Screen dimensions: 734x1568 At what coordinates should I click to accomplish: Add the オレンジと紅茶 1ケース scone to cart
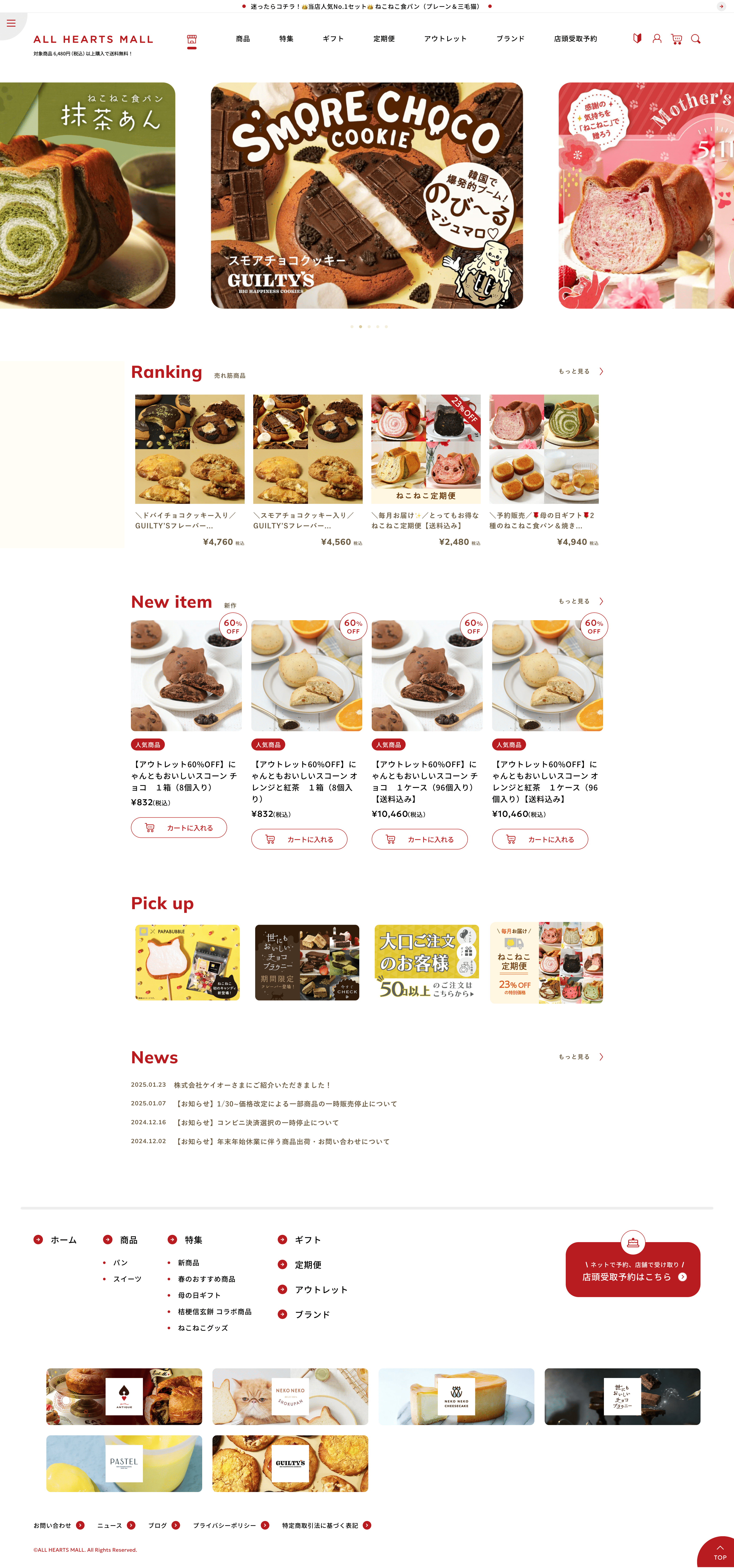coord(540,839)
